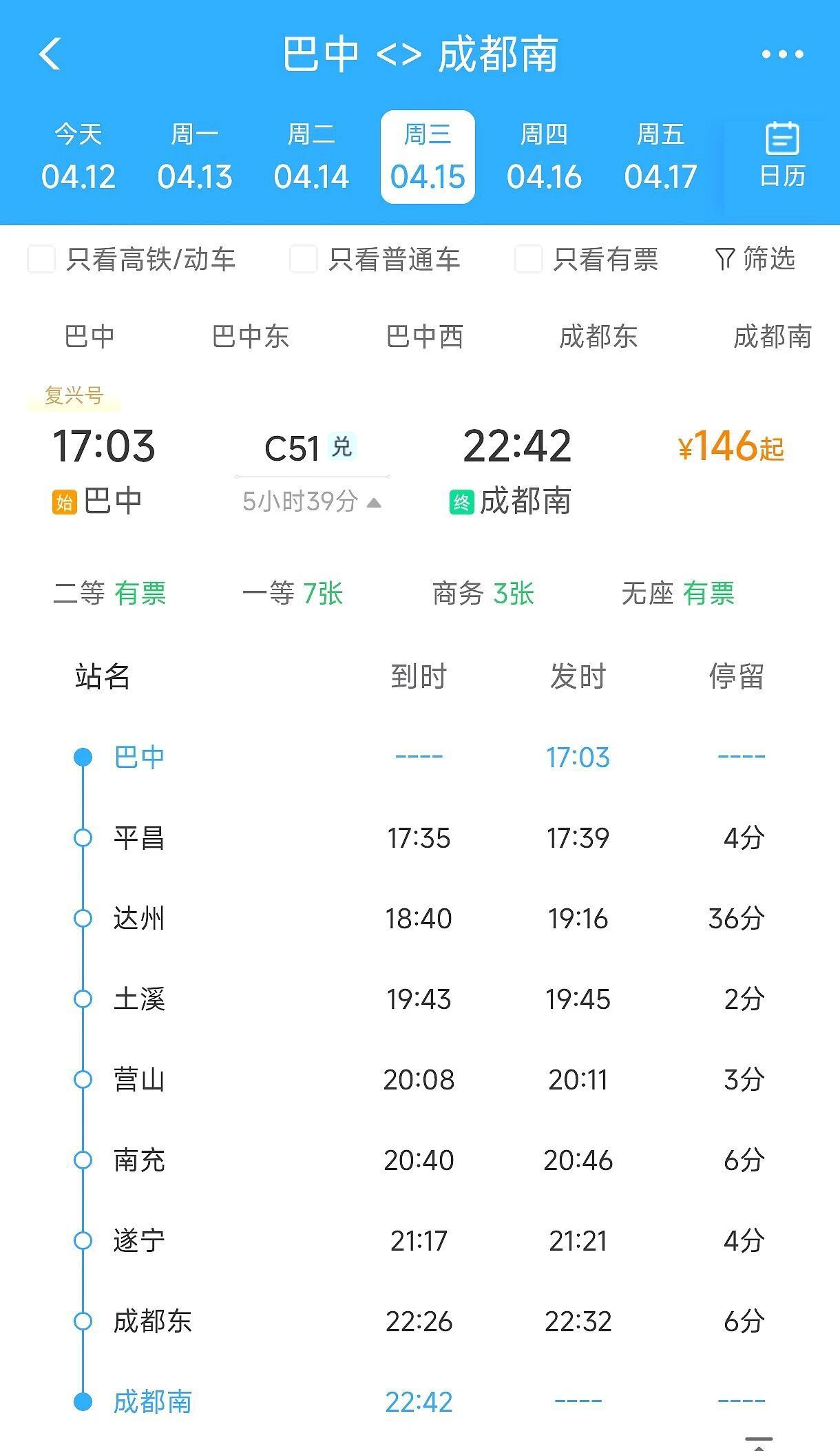840x1451 pixels.
Task: Open the 日历 calendar picker
Action: pos(782,156)
